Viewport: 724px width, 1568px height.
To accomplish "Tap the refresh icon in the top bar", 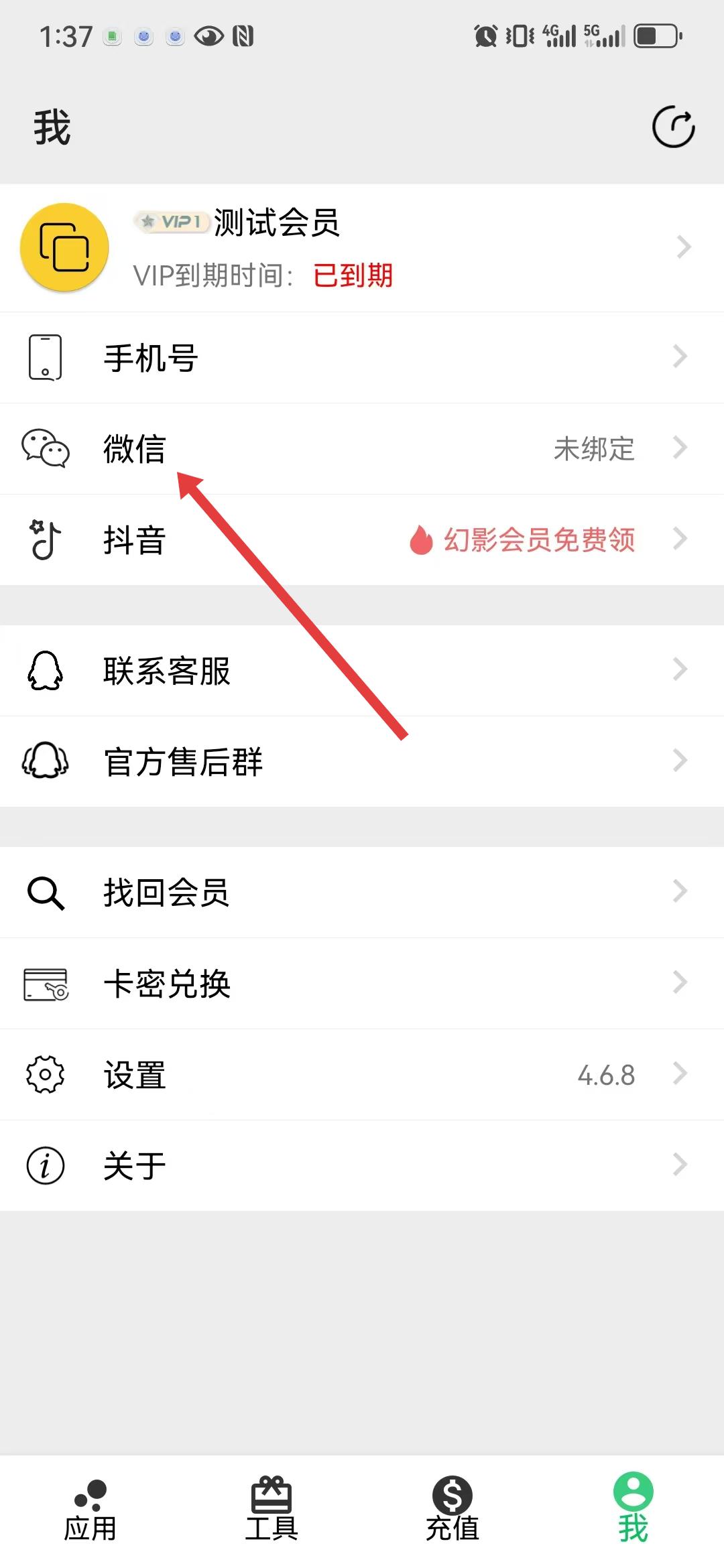I will pyautogui.click(x=673, y=127).
